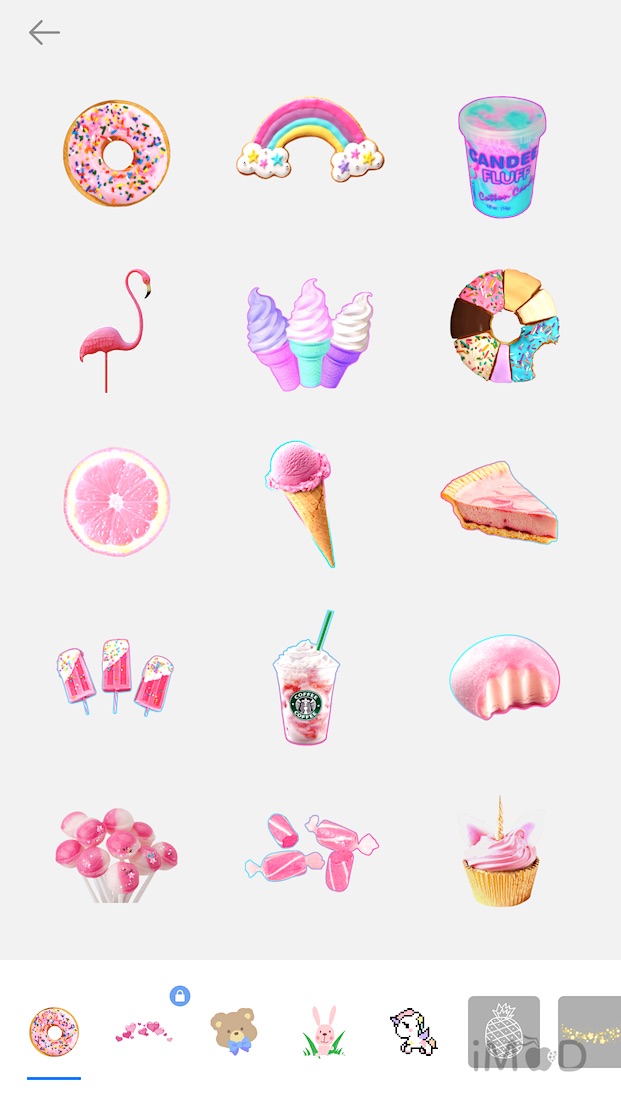Add the multi-flavor sliced donut sticker
Screen dimensions: 621x1104
point(505,326)
